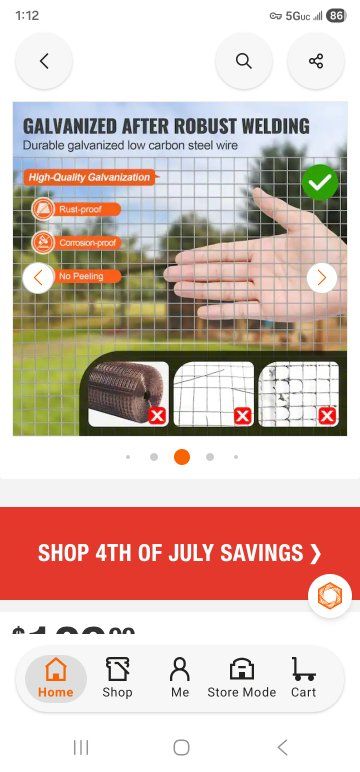Tap the orange floating lens button

[330, 596]
